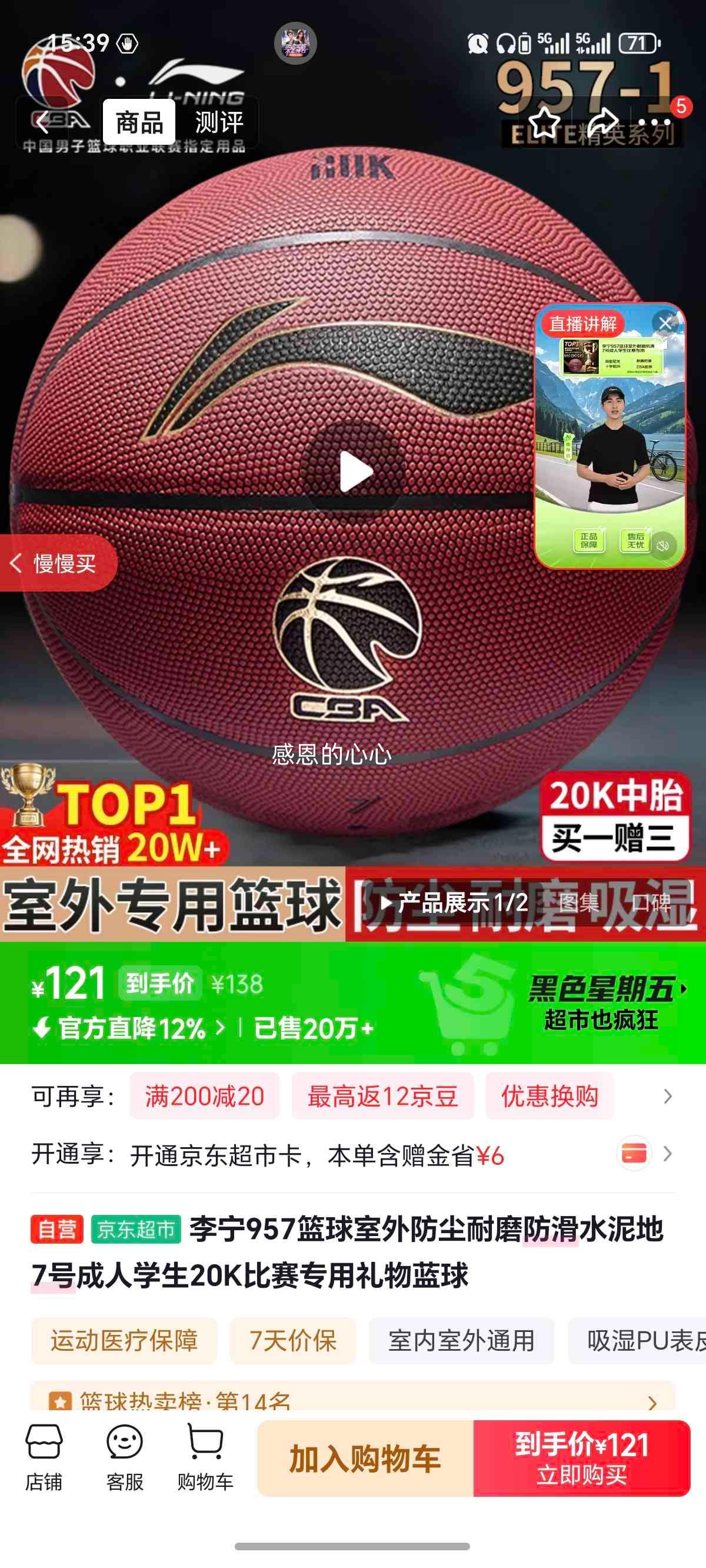Screen dimensions: 706x1568
Task: Switch to the 测评 tab
Action: click(x=219, y=122)
